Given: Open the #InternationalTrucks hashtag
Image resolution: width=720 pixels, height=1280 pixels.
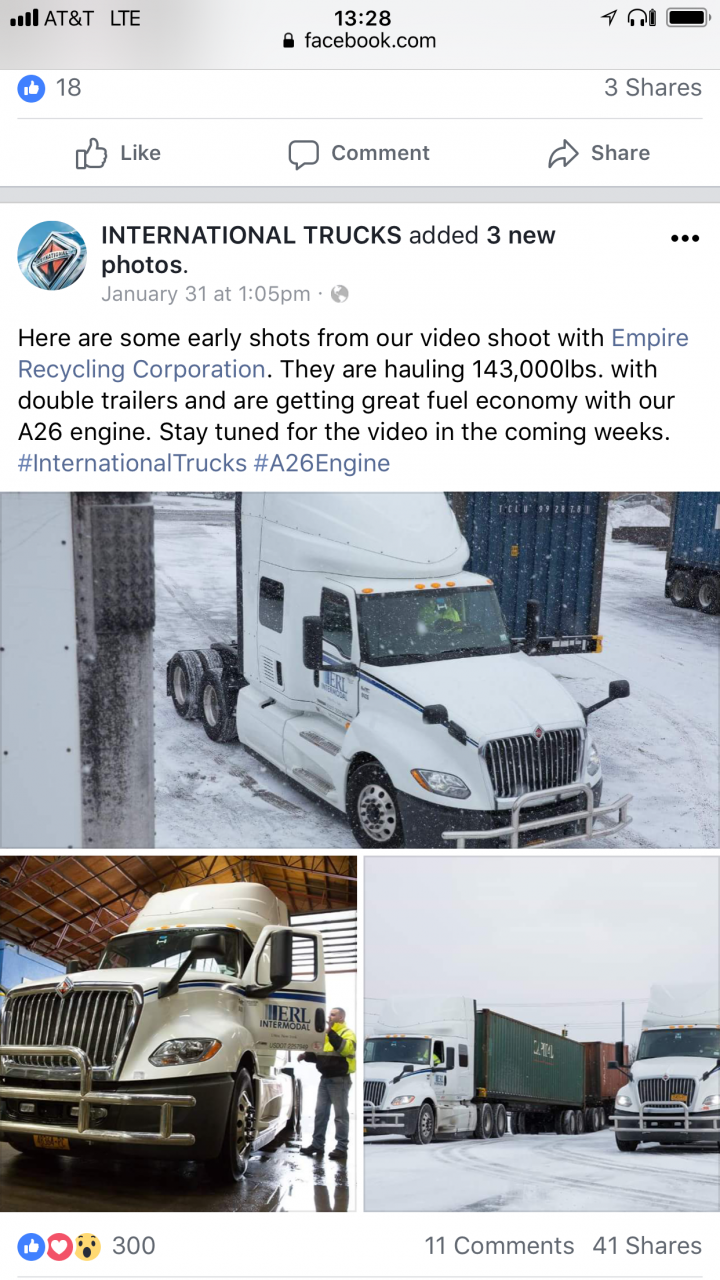Looking at the screenshot, I should pos(132,463).
